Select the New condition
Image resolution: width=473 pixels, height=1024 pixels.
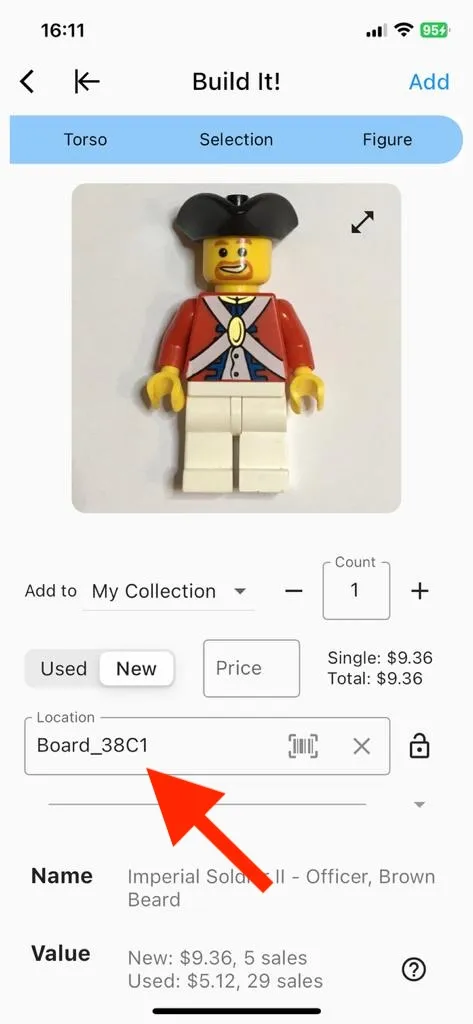[136, 669]
